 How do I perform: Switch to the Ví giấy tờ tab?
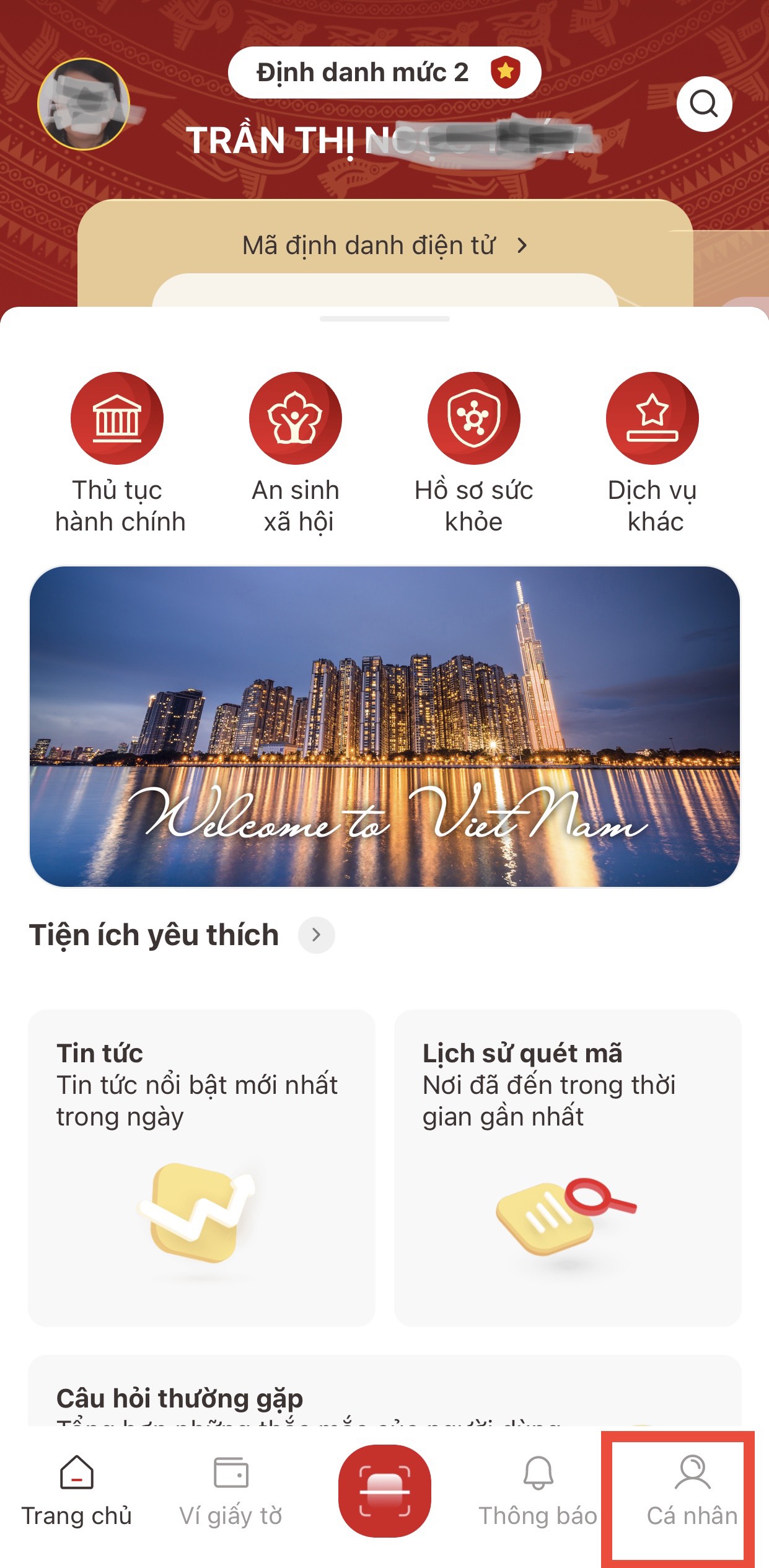point(231,1491)
